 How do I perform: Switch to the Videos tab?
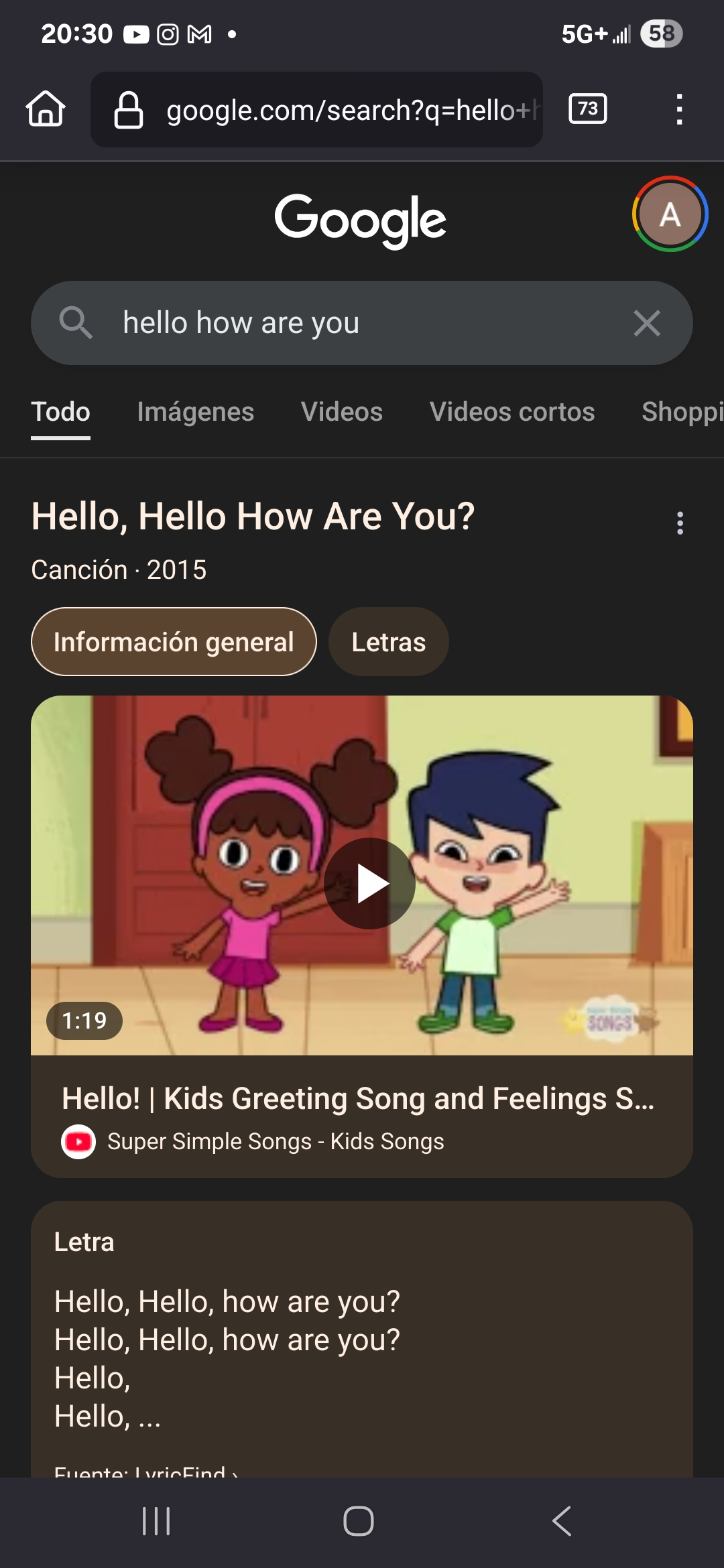pos(342,411)
